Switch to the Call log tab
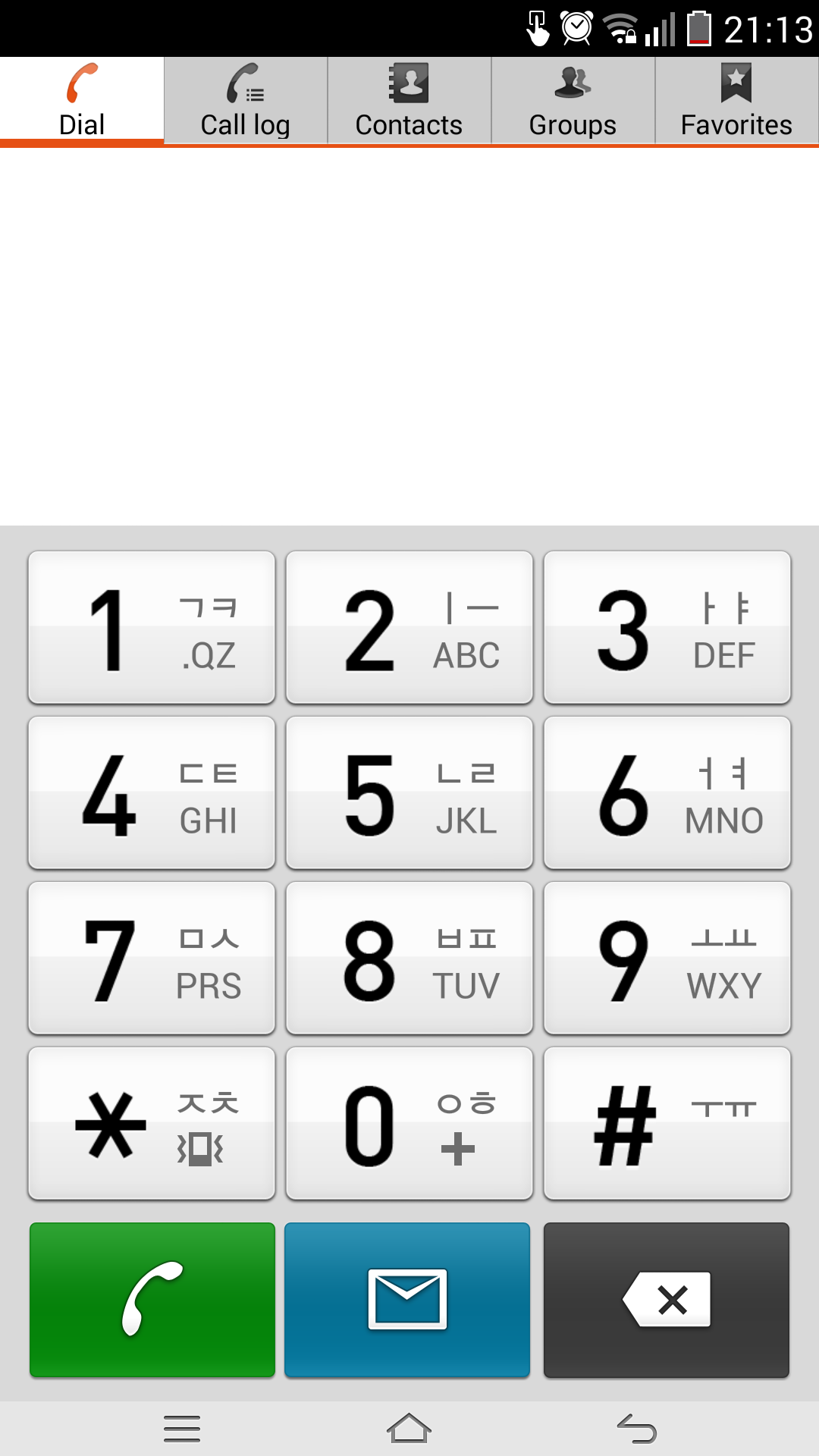This screenshot has width=819, height=1456. tap(246, 100)
